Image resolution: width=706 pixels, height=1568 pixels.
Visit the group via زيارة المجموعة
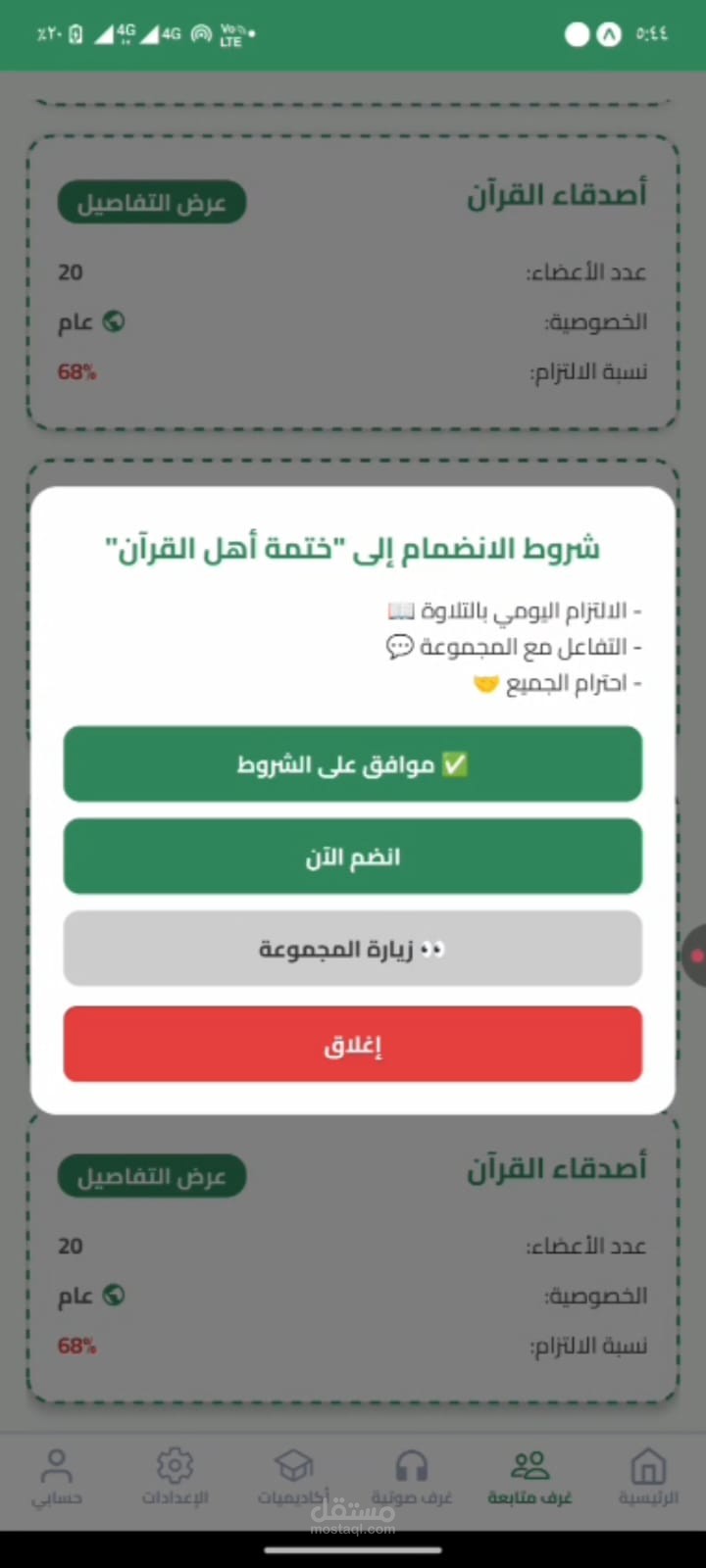pos(353,949)
